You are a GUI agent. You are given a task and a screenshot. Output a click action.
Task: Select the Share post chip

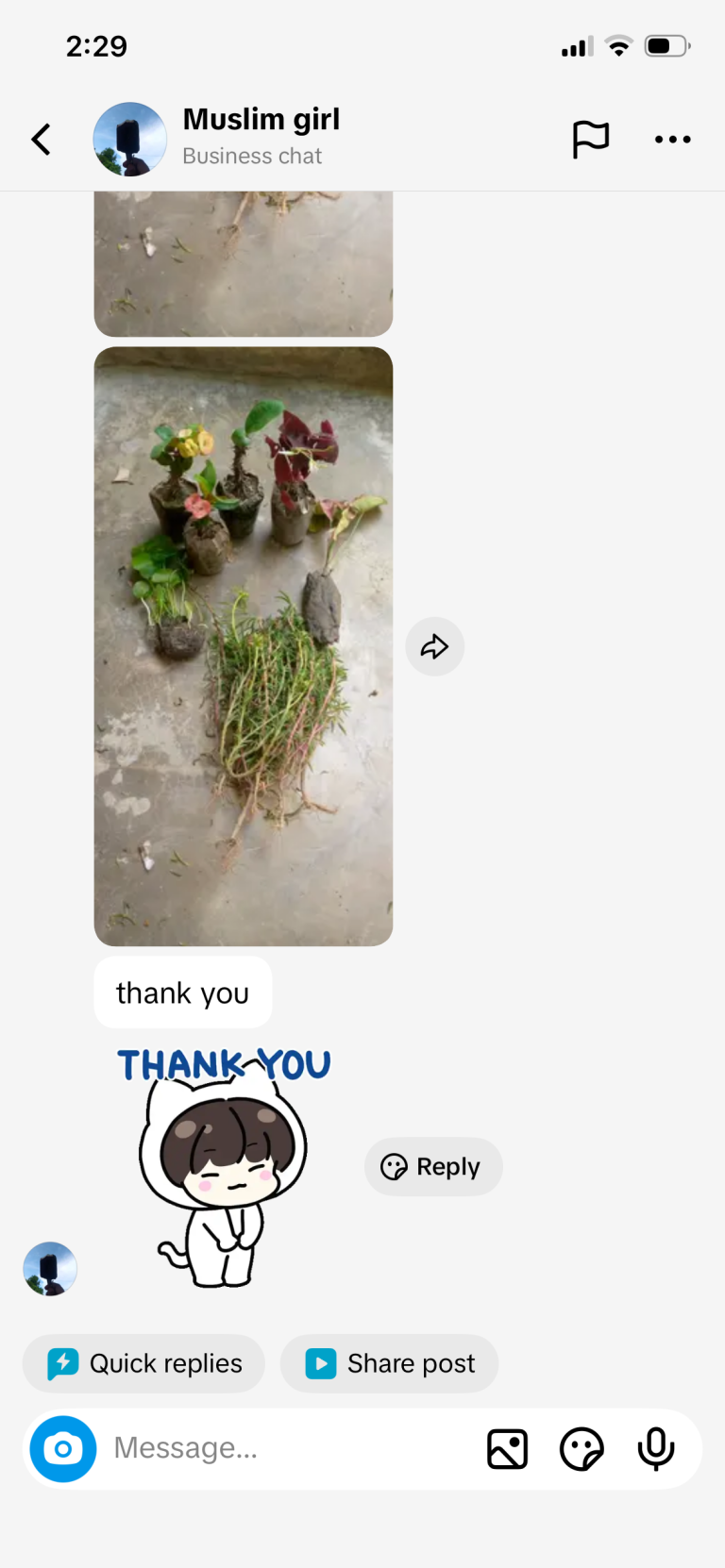click(x=389, y=1363)
